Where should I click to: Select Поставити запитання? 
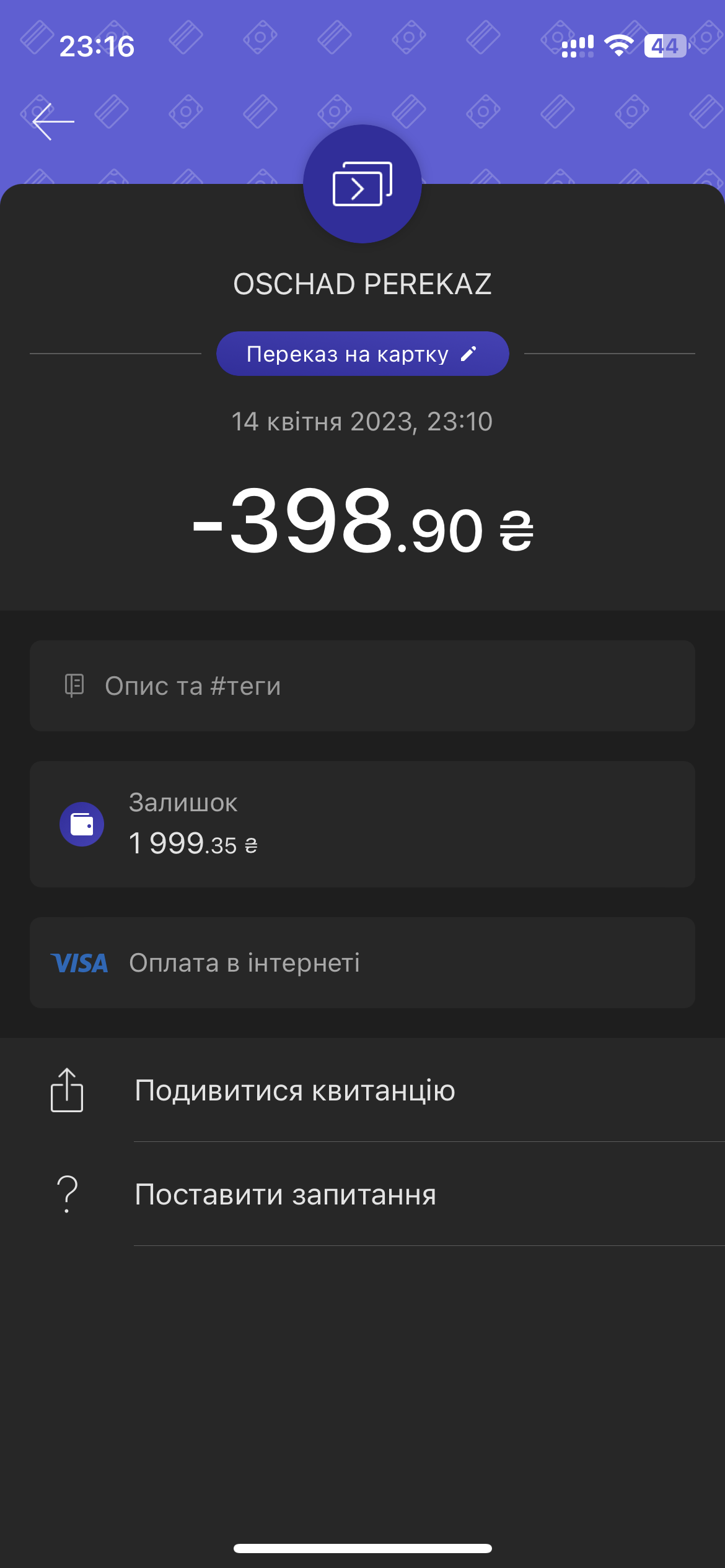362,1194
